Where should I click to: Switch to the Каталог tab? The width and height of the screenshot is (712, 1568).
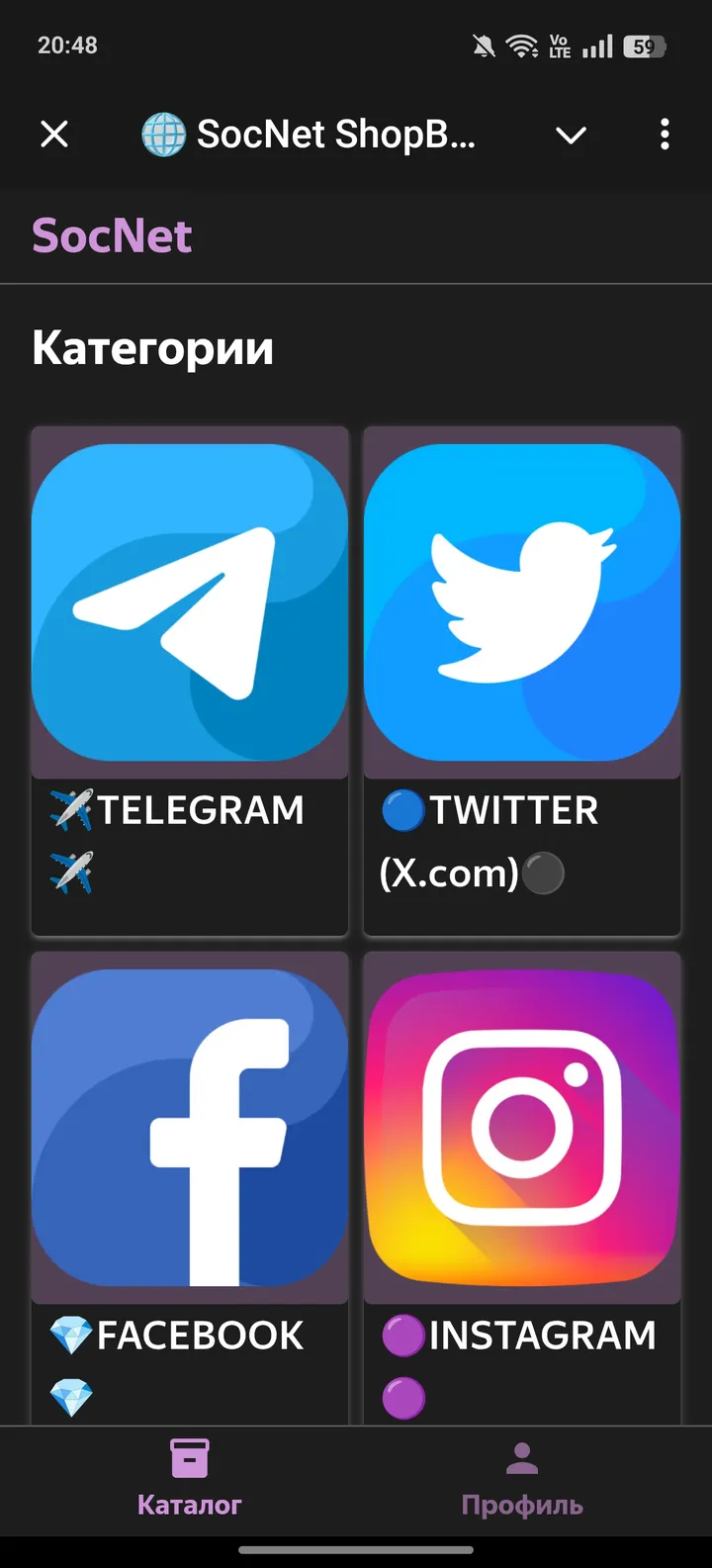coord(189,1479)
